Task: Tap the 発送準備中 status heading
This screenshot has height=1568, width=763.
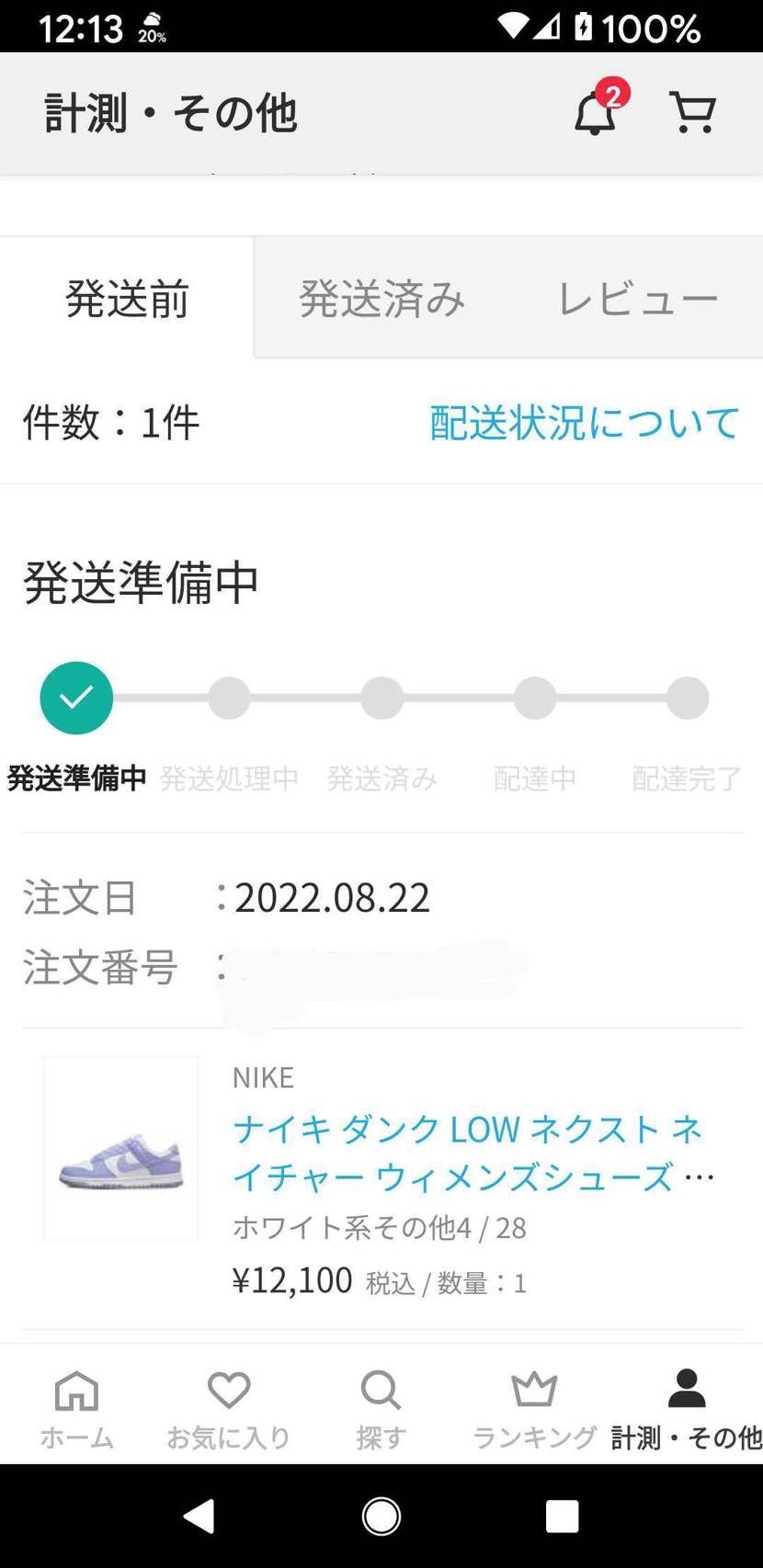Action: [x=140, y=581]
